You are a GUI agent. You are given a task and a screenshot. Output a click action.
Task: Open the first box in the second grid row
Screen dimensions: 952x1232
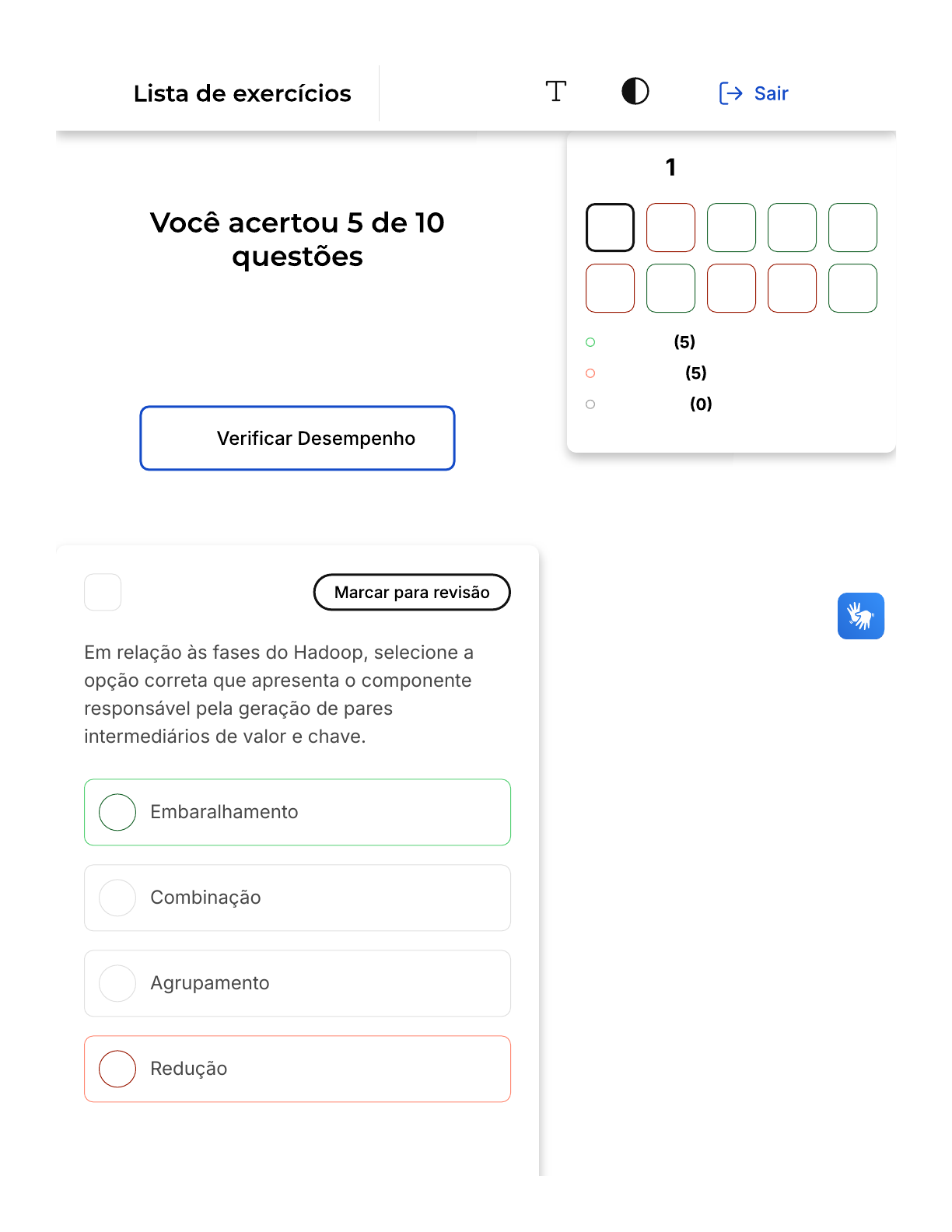click(610, 289)
